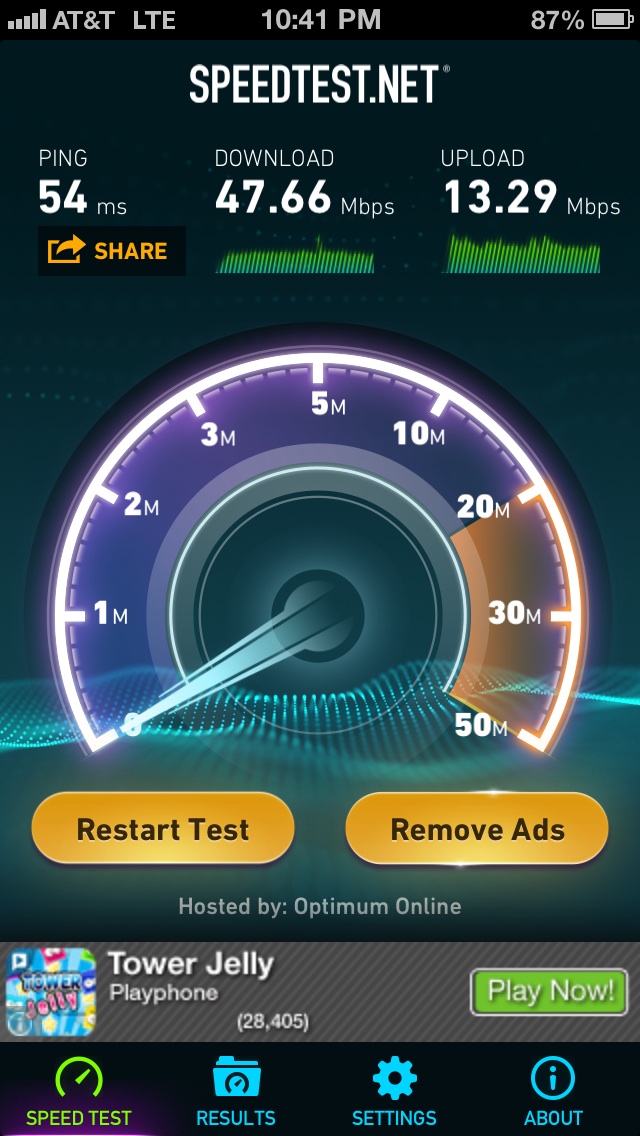This screenshot has width=640, height=1136.
Task: Open the Tower Jelly ad banner
Action: pos(320,992)
